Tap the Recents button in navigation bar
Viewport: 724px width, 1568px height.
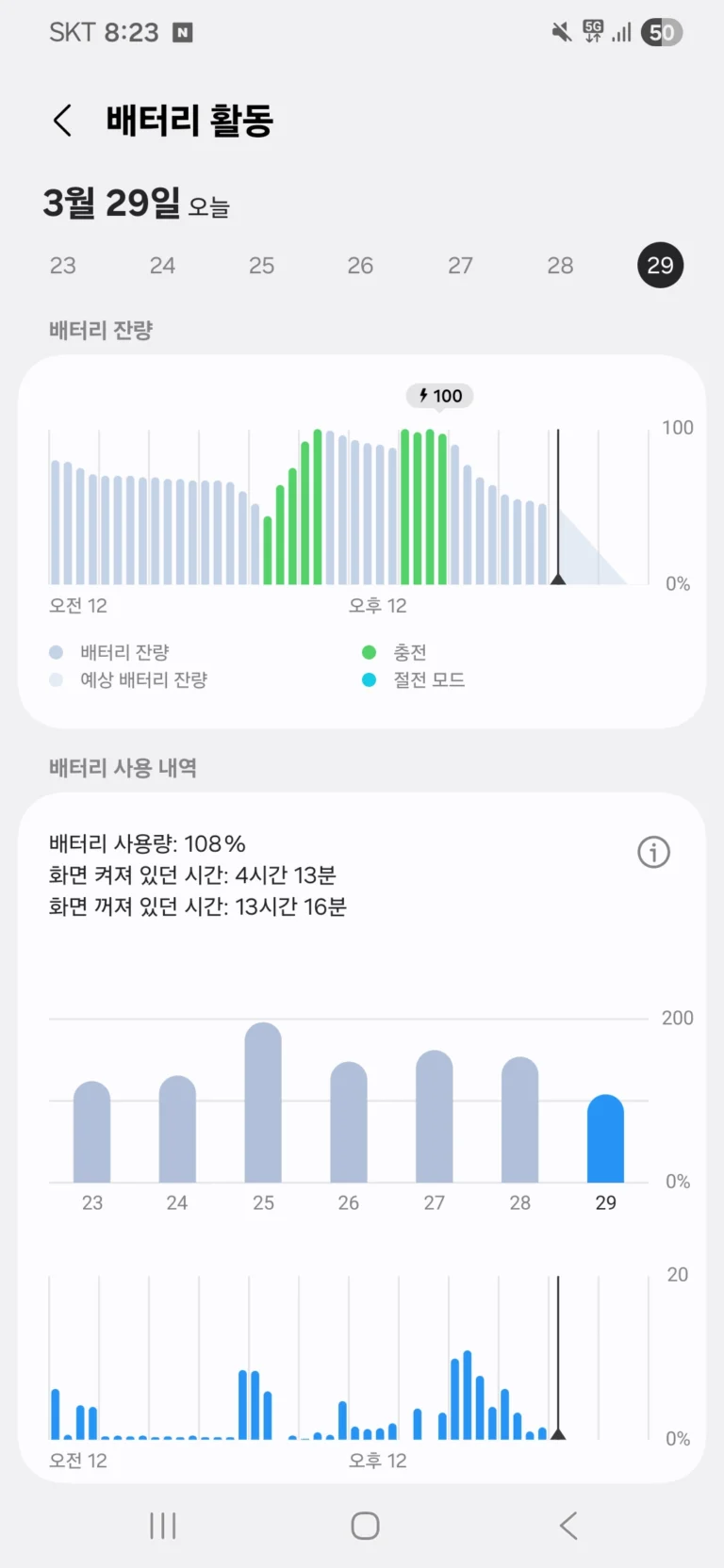163,1524
